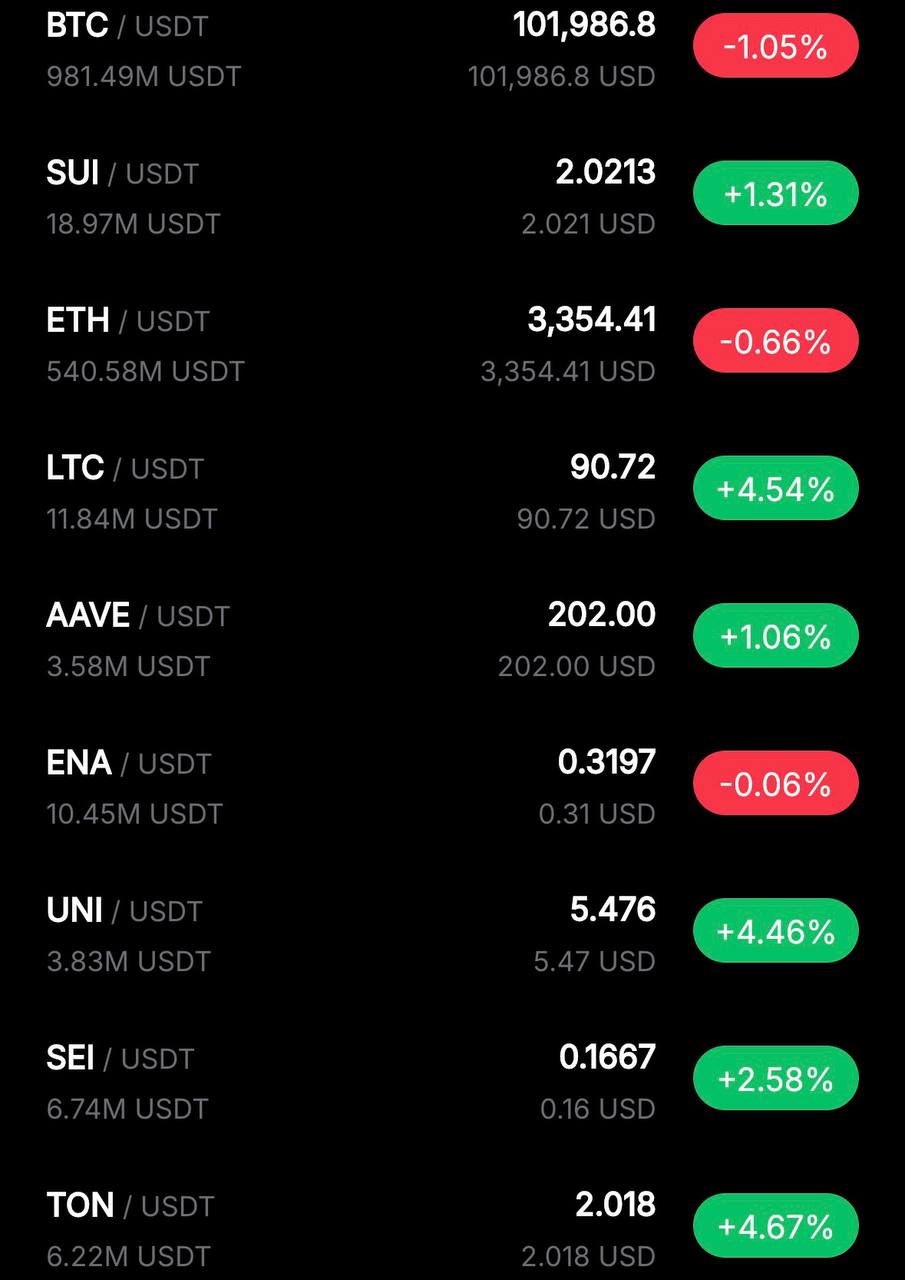Open the BTC / USDT trading pair
Viewport: 905px width, 1280px height.
click(x=128, y=28)
